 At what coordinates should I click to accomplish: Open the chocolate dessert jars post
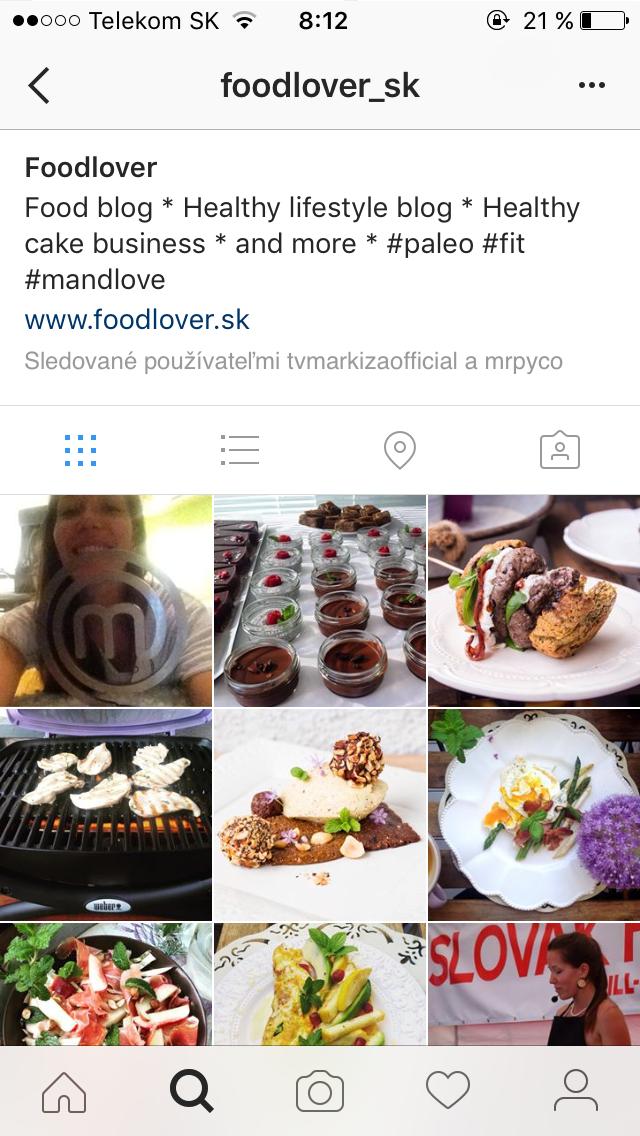tap(320, 600)
